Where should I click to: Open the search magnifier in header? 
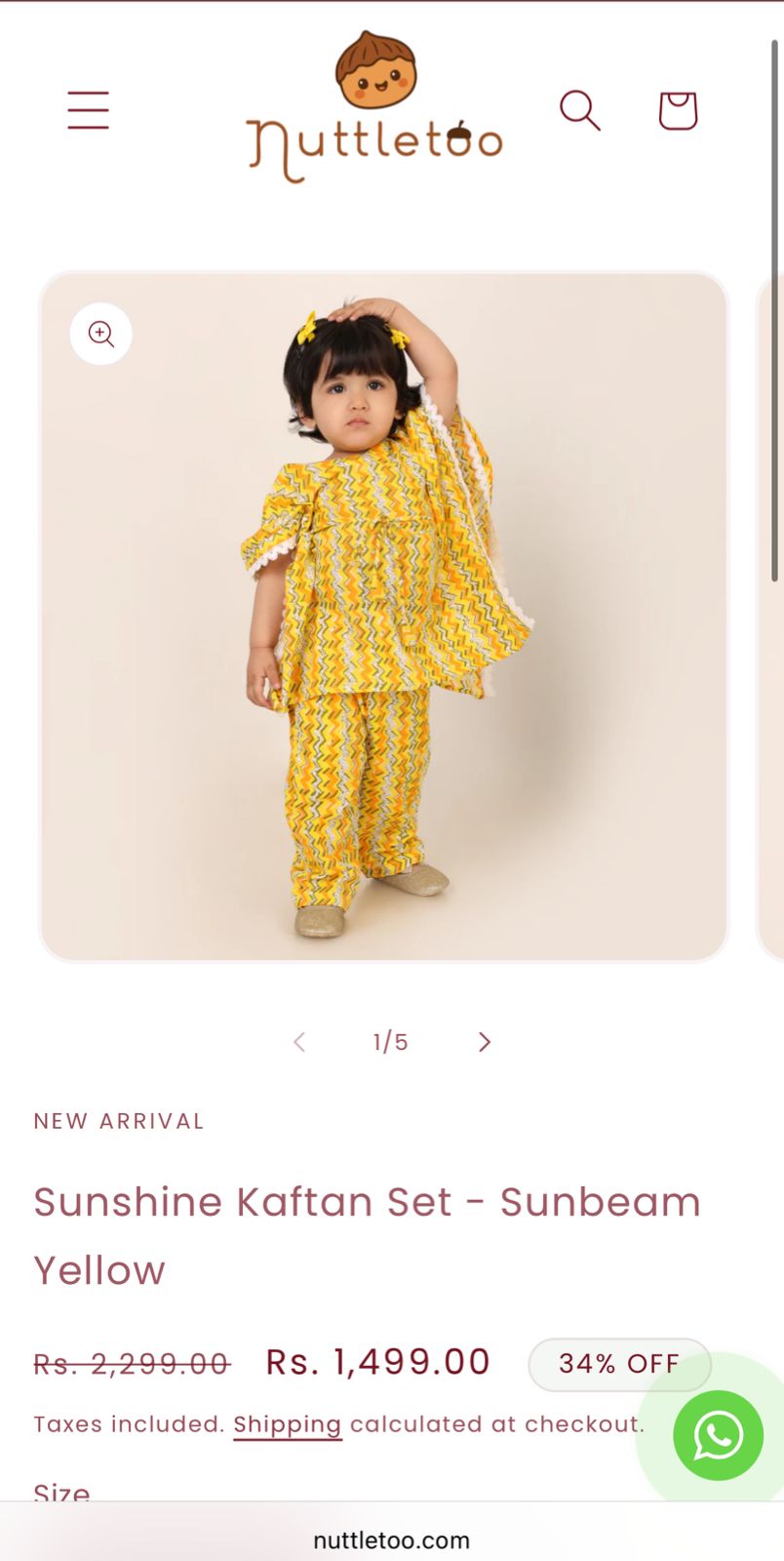(579, 110)
